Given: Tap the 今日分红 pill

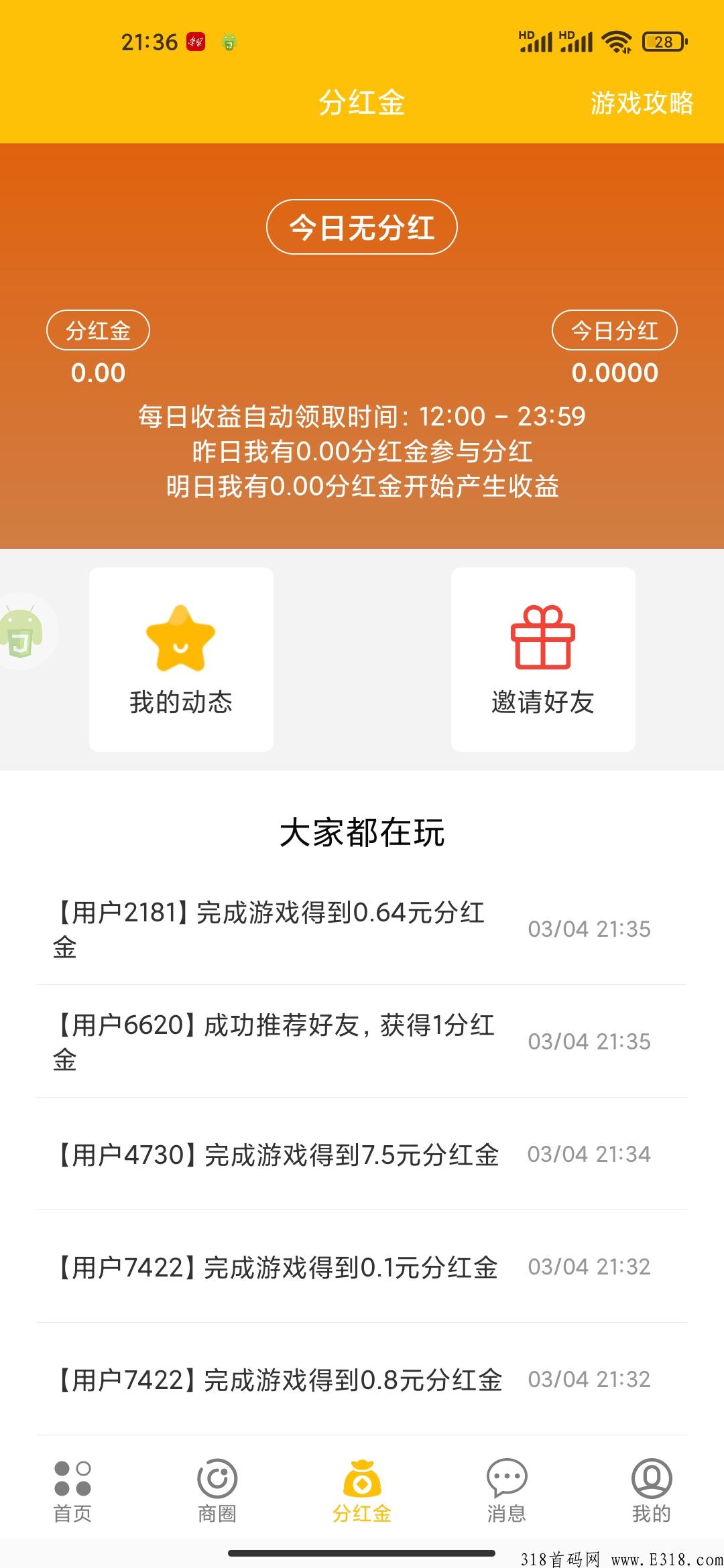Looking at the screenshot, I should (x=615, y=330).
